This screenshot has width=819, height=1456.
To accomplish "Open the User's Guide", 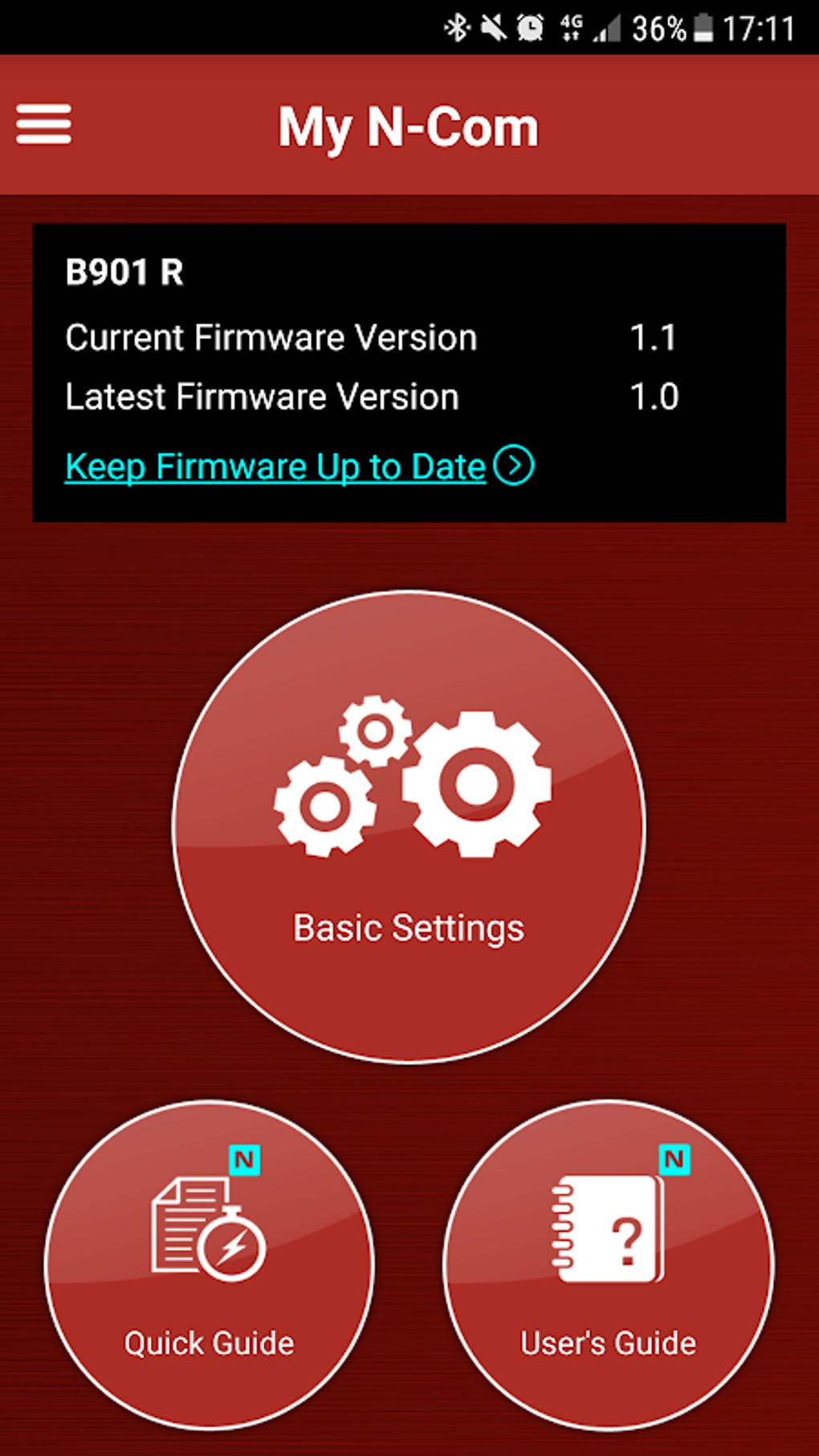I will (609, 1265).
